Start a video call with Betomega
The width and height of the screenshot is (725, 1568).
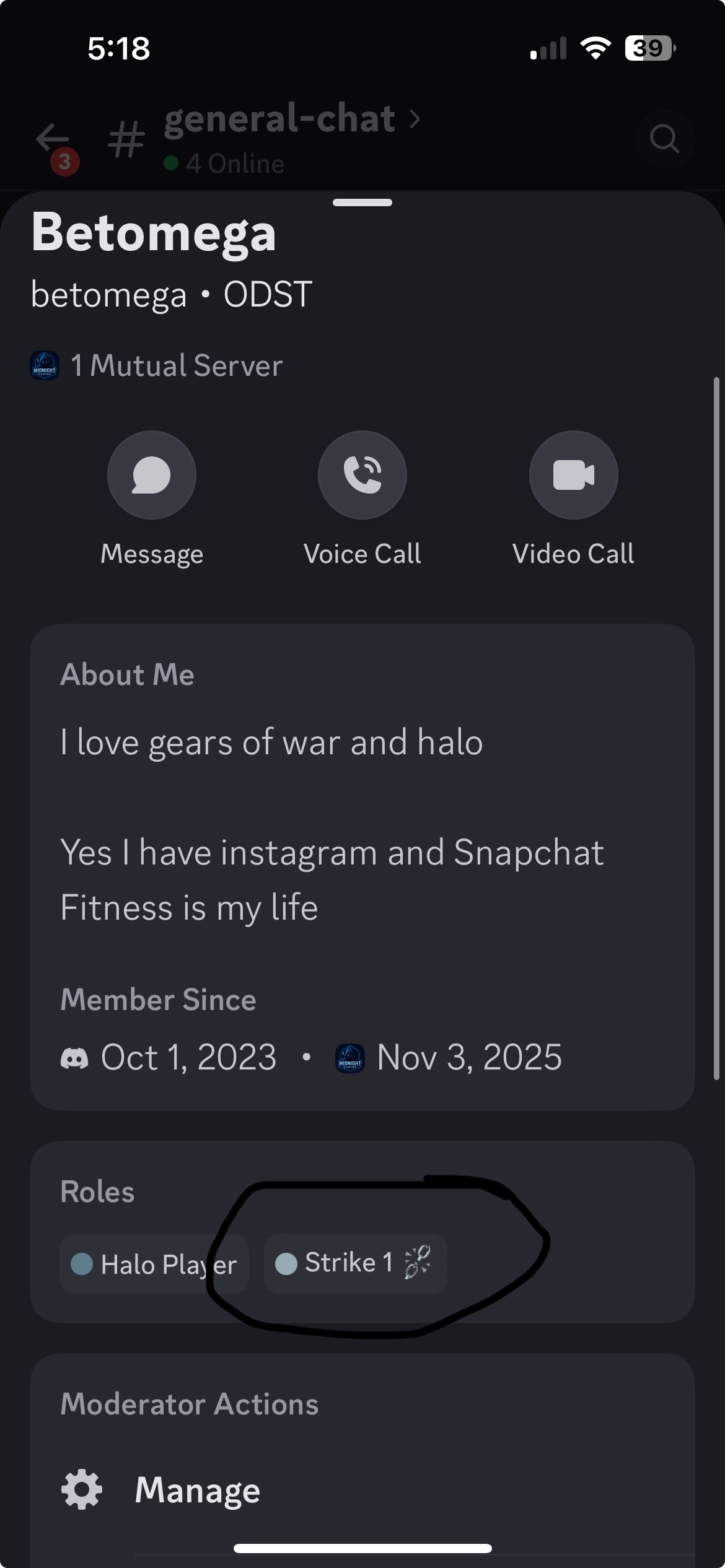click(573, 476)
